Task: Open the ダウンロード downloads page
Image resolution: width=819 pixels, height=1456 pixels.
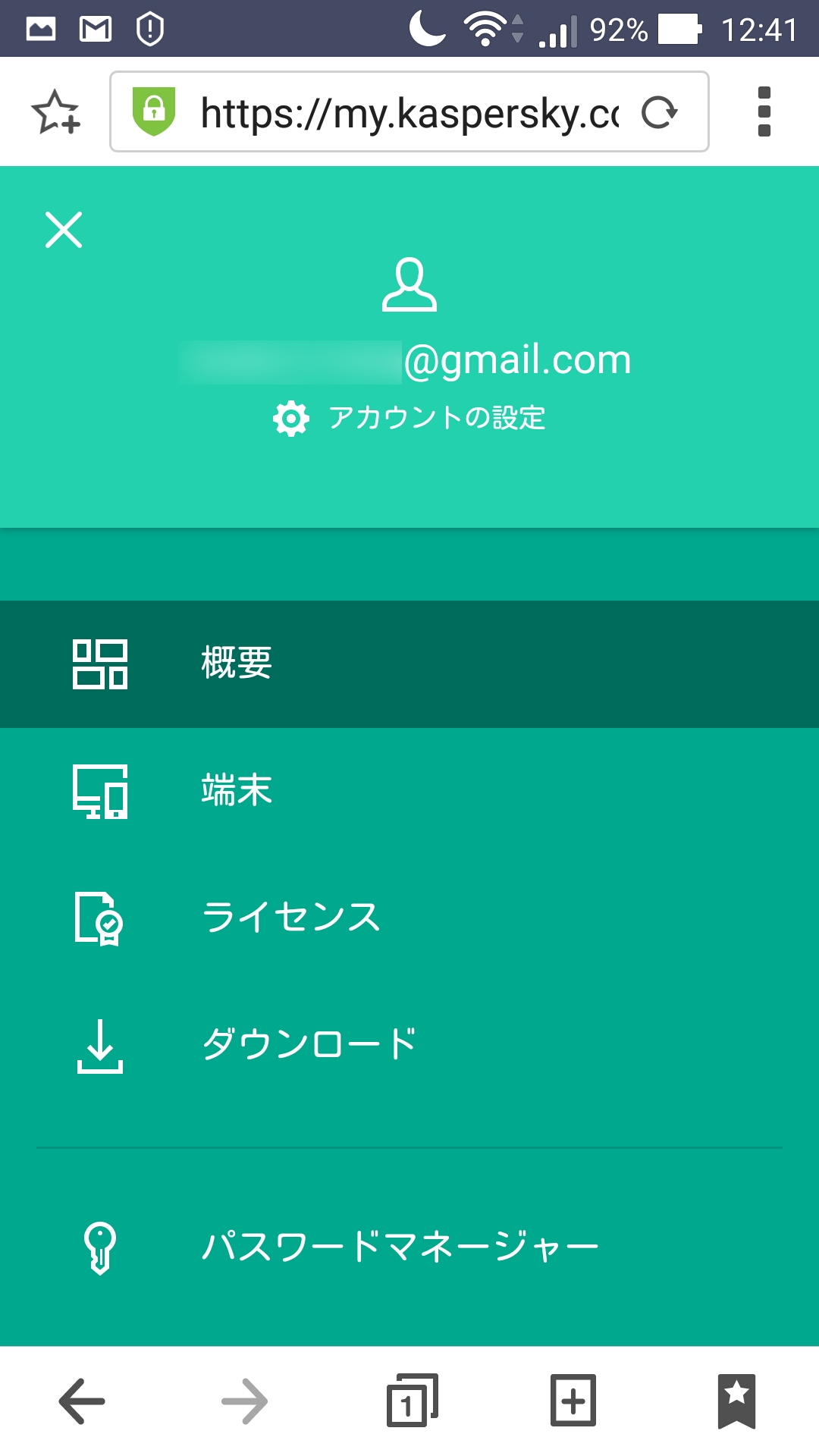Action: (409, 1044)
